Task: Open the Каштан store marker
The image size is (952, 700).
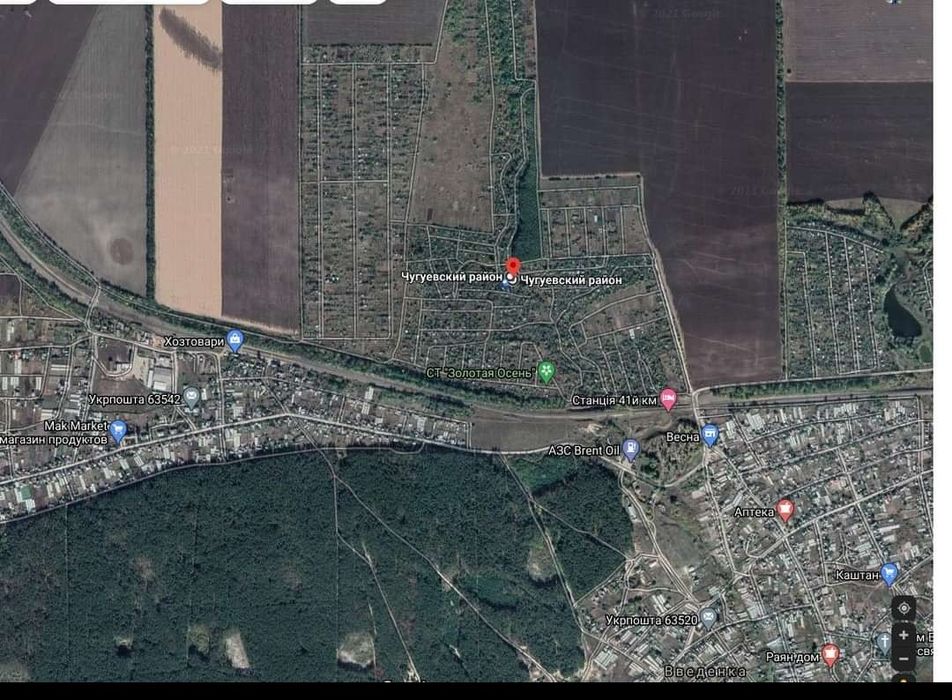Action: point(889,574)
